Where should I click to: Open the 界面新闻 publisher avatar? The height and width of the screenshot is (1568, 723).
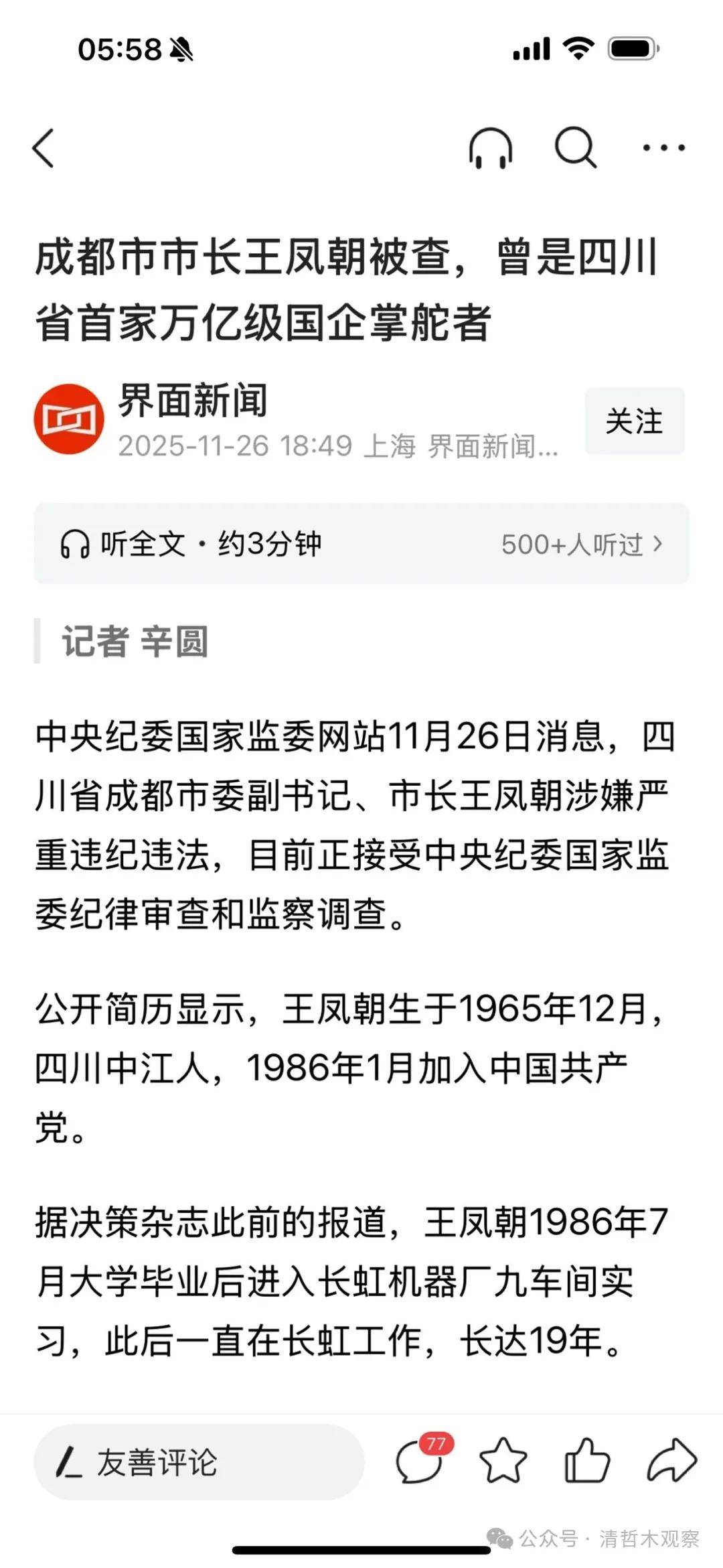coord(69,419)
